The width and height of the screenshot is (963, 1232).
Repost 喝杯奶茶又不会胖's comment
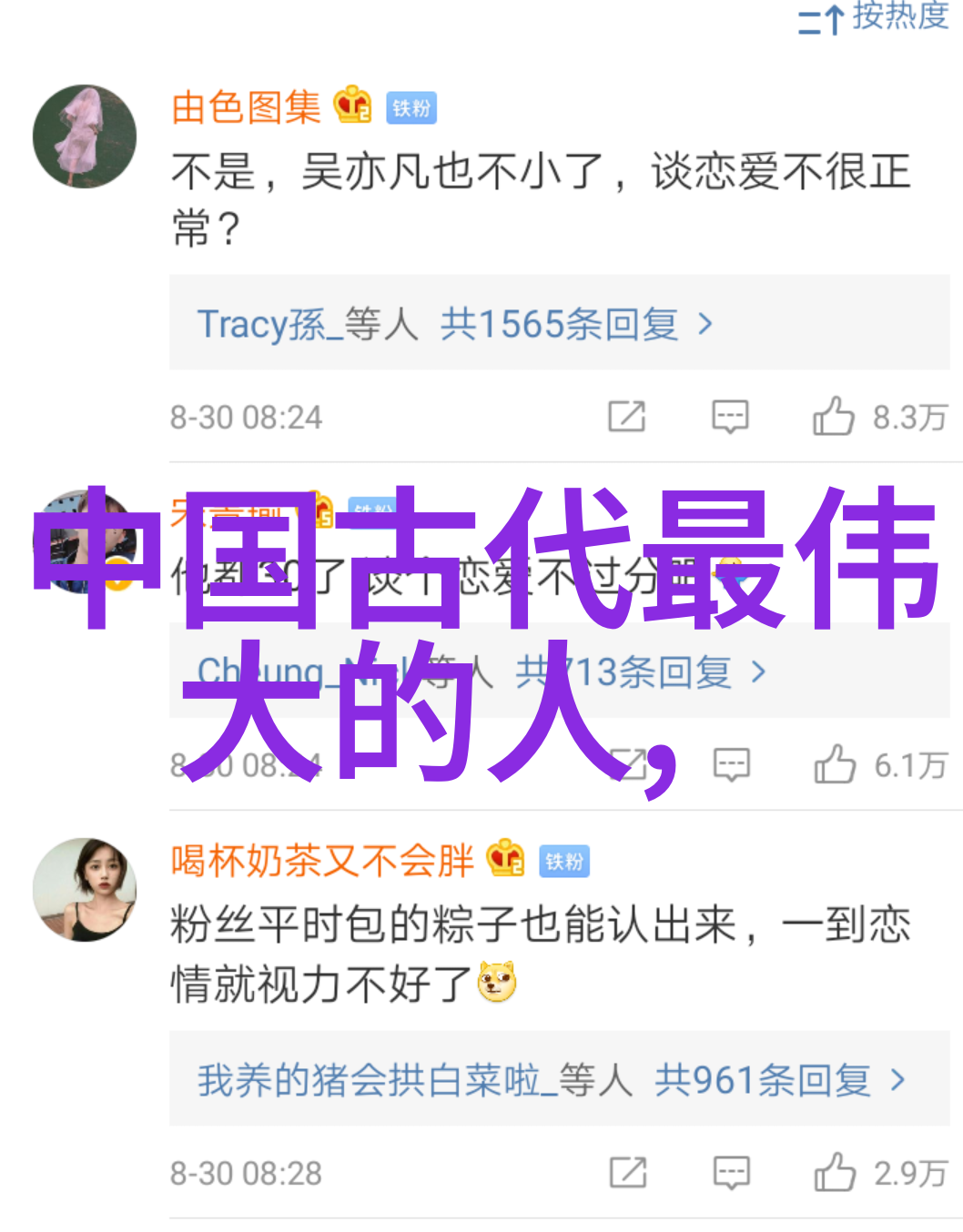[628, 1173]
